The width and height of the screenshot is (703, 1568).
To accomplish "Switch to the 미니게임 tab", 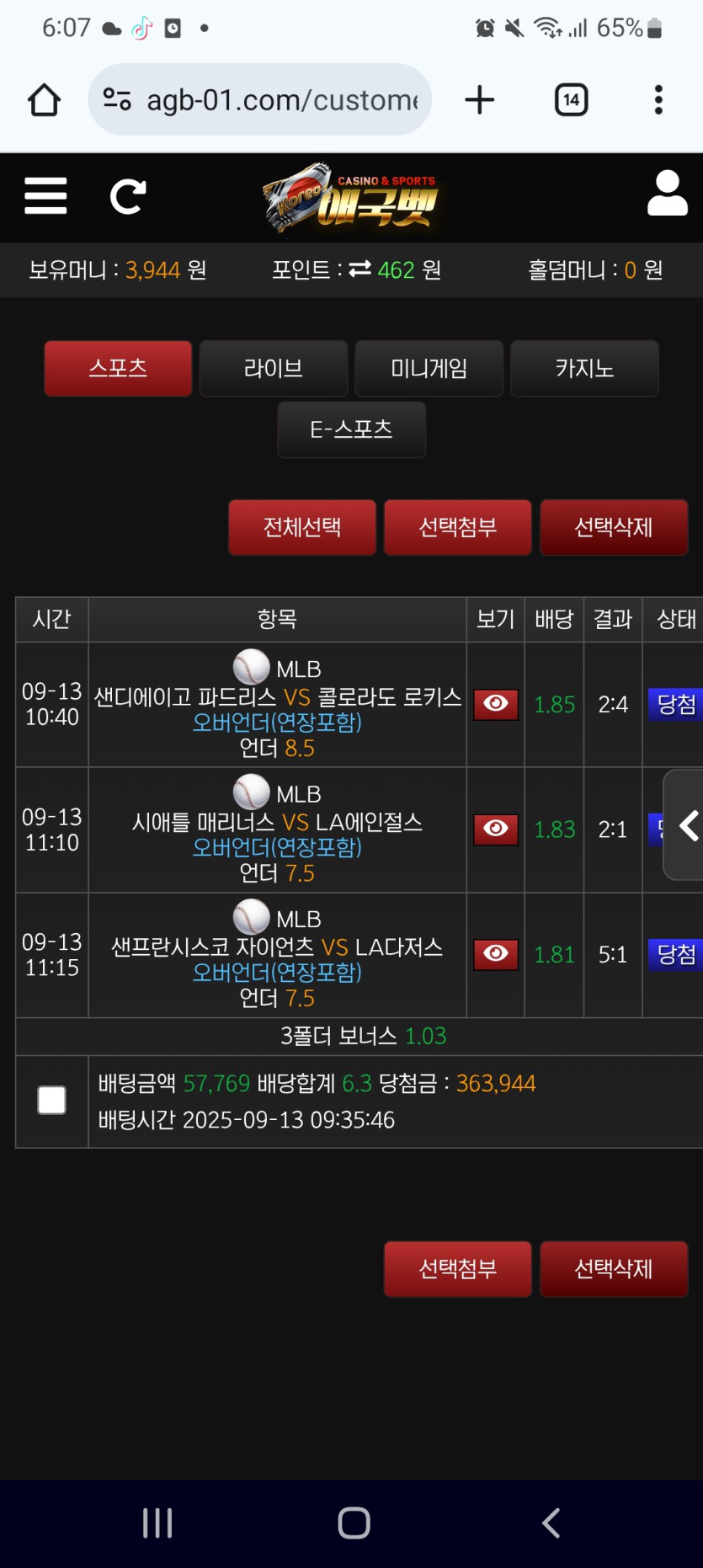I will tap(429, 368).
